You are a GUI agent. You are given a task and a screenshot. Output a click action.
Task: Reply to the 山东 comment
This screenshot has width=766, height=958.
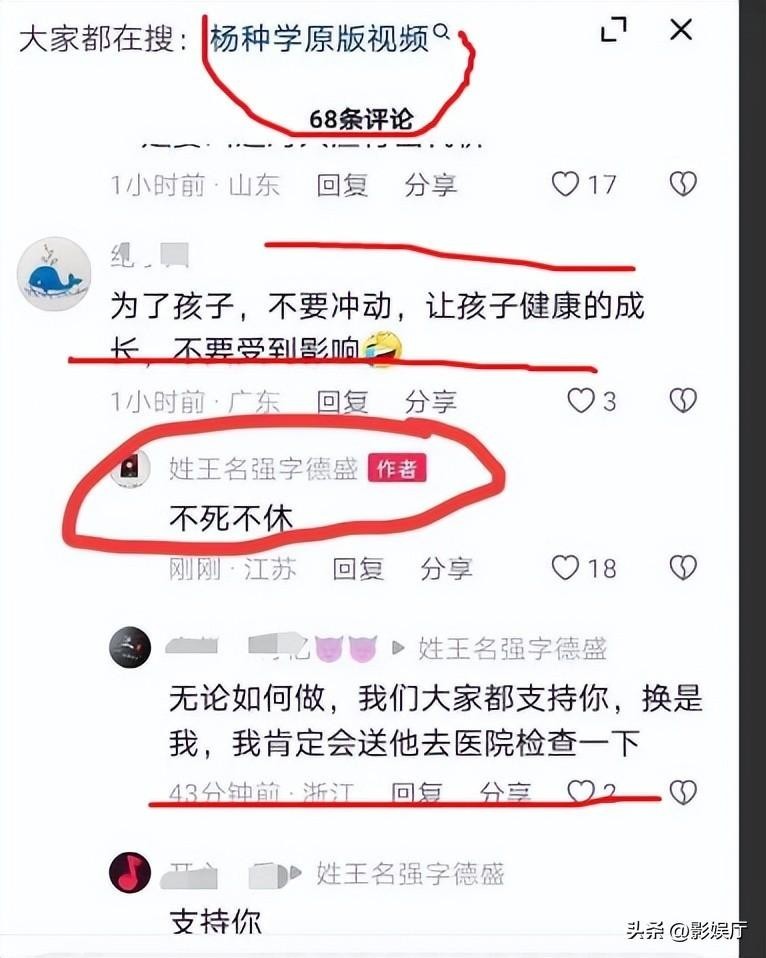[x=342, y=184]
